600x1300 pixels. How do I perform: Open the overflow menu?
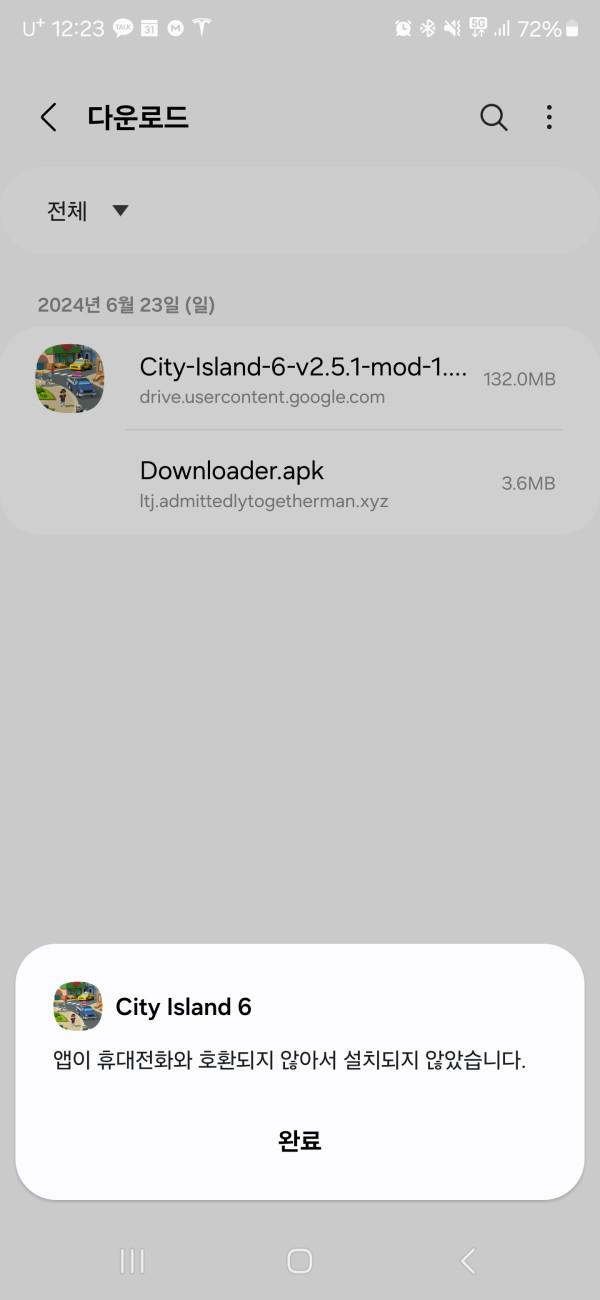549,117
